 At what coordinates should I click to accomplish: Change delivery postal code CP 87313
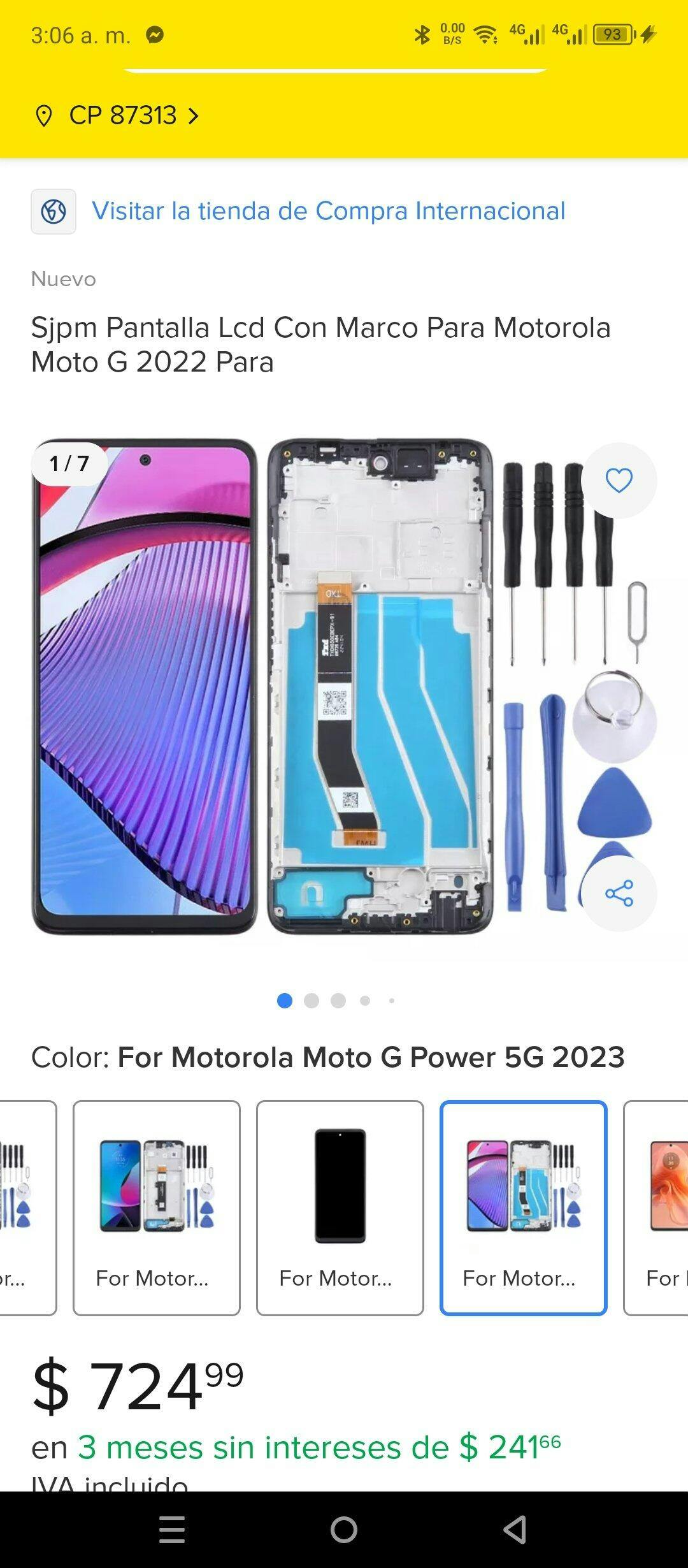[x=116, y=115]
